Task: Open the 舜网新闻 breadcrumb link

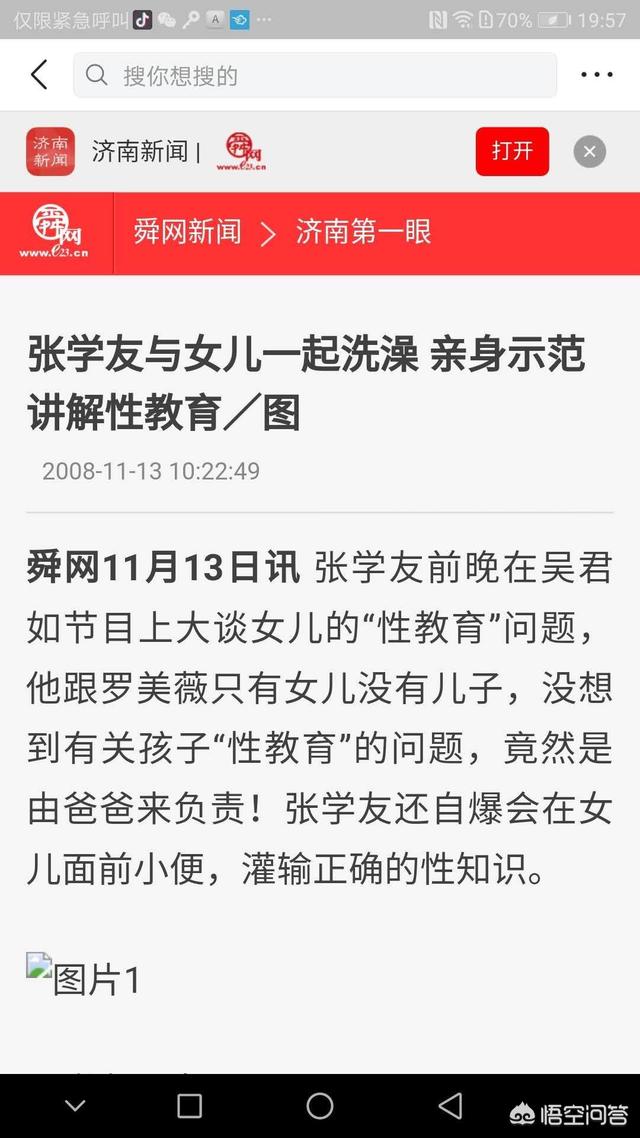Action: (188, 233)
